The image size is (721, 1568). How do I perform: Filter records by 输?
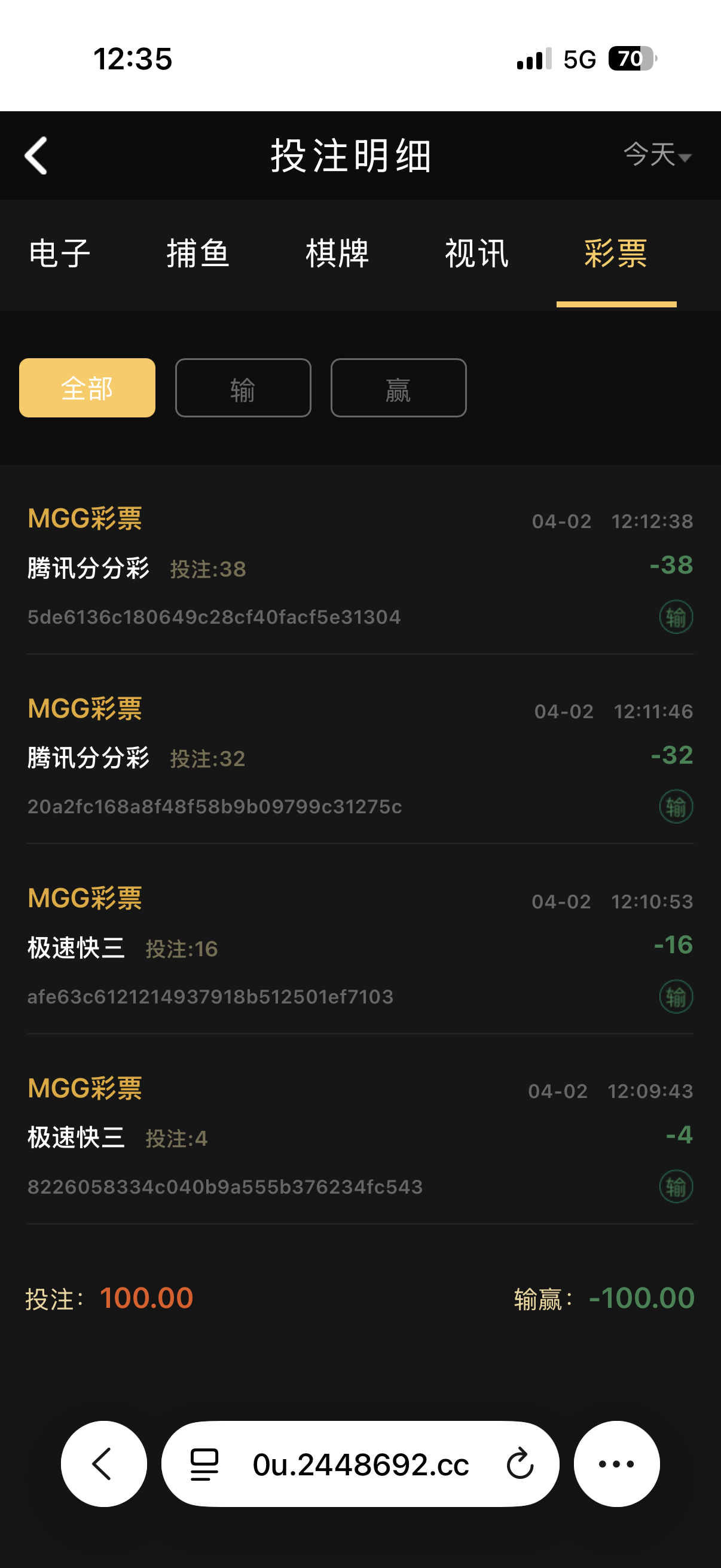tap(243, 388)
